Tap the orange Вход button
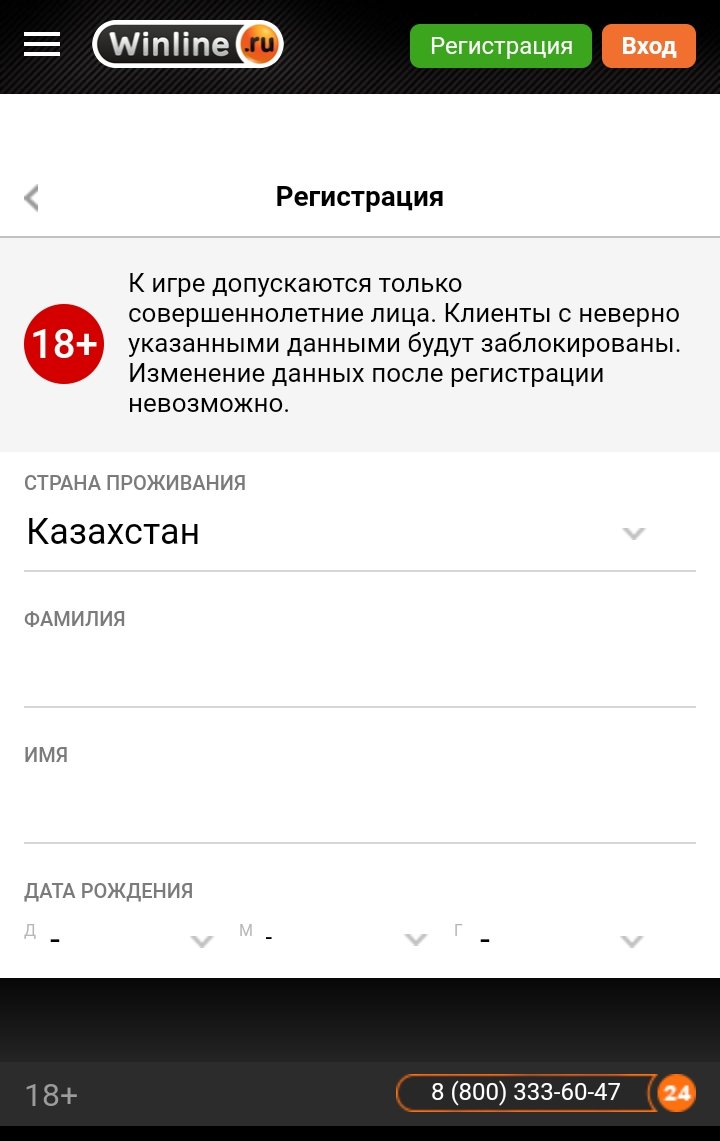720x1141 pixels. click(x=648, y=46)
